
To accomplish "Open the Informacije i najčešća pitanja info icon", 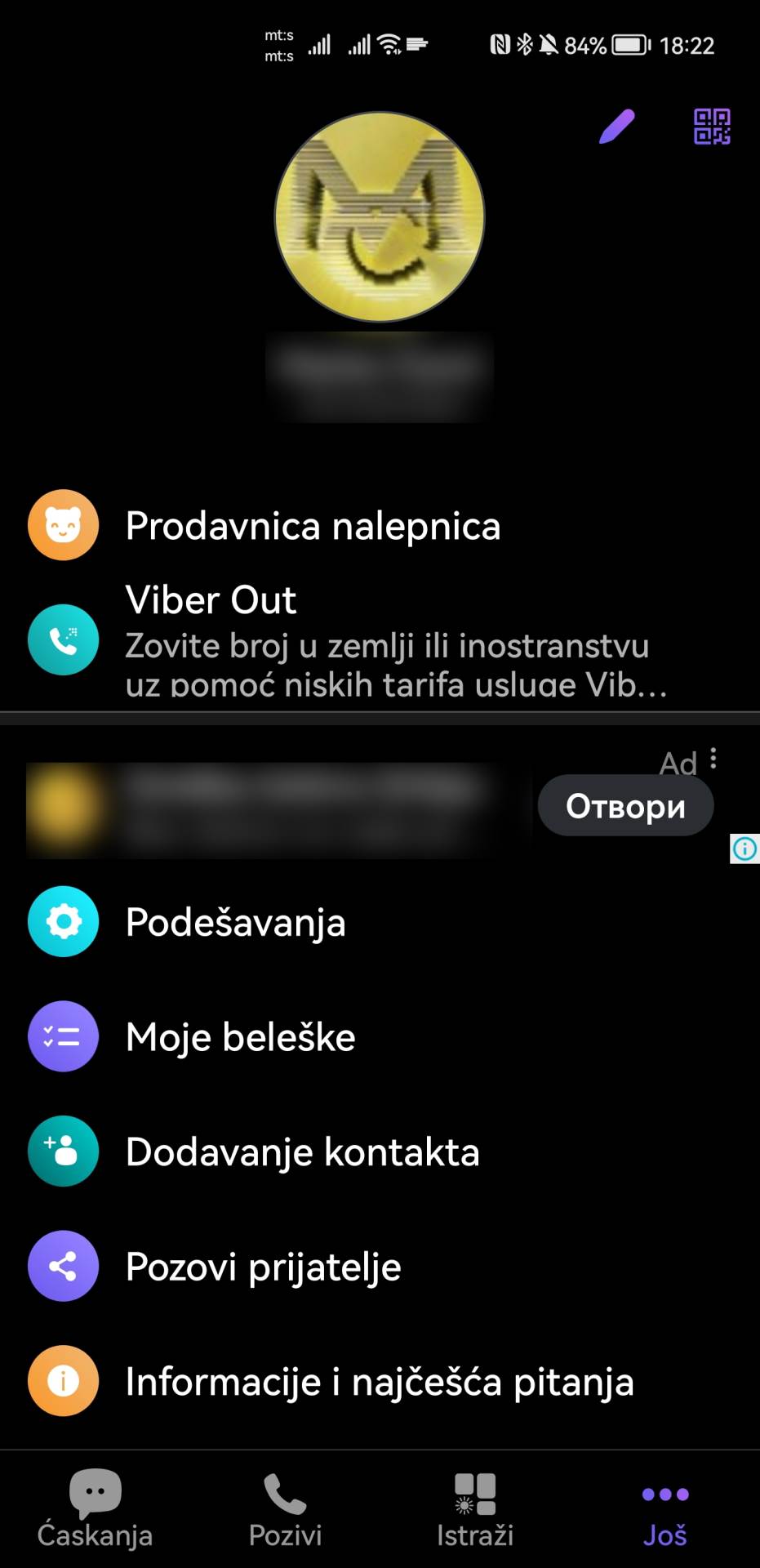I will tap(64, 1380).
